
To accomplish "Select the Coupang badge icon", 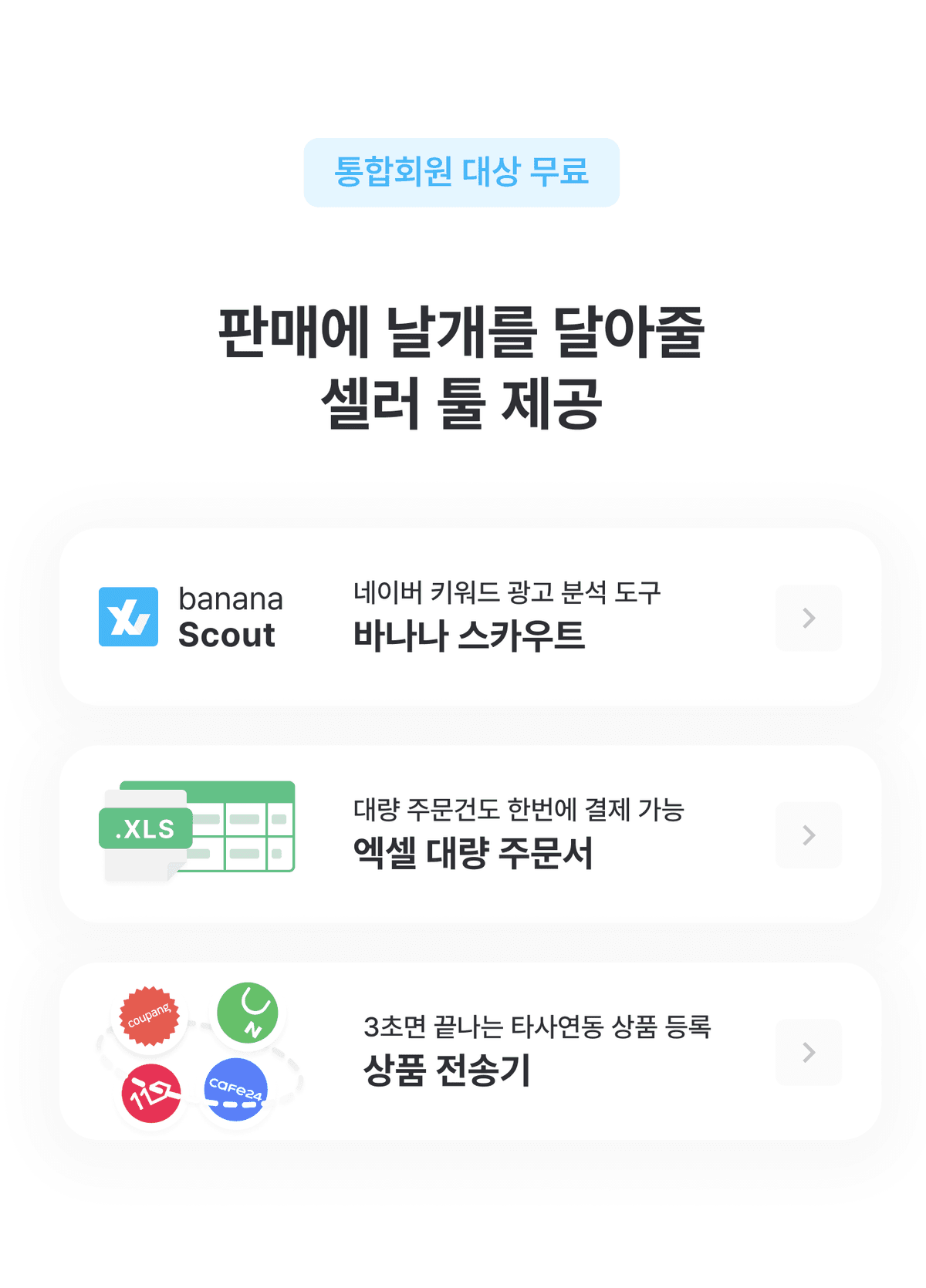I will point(150,1017).
